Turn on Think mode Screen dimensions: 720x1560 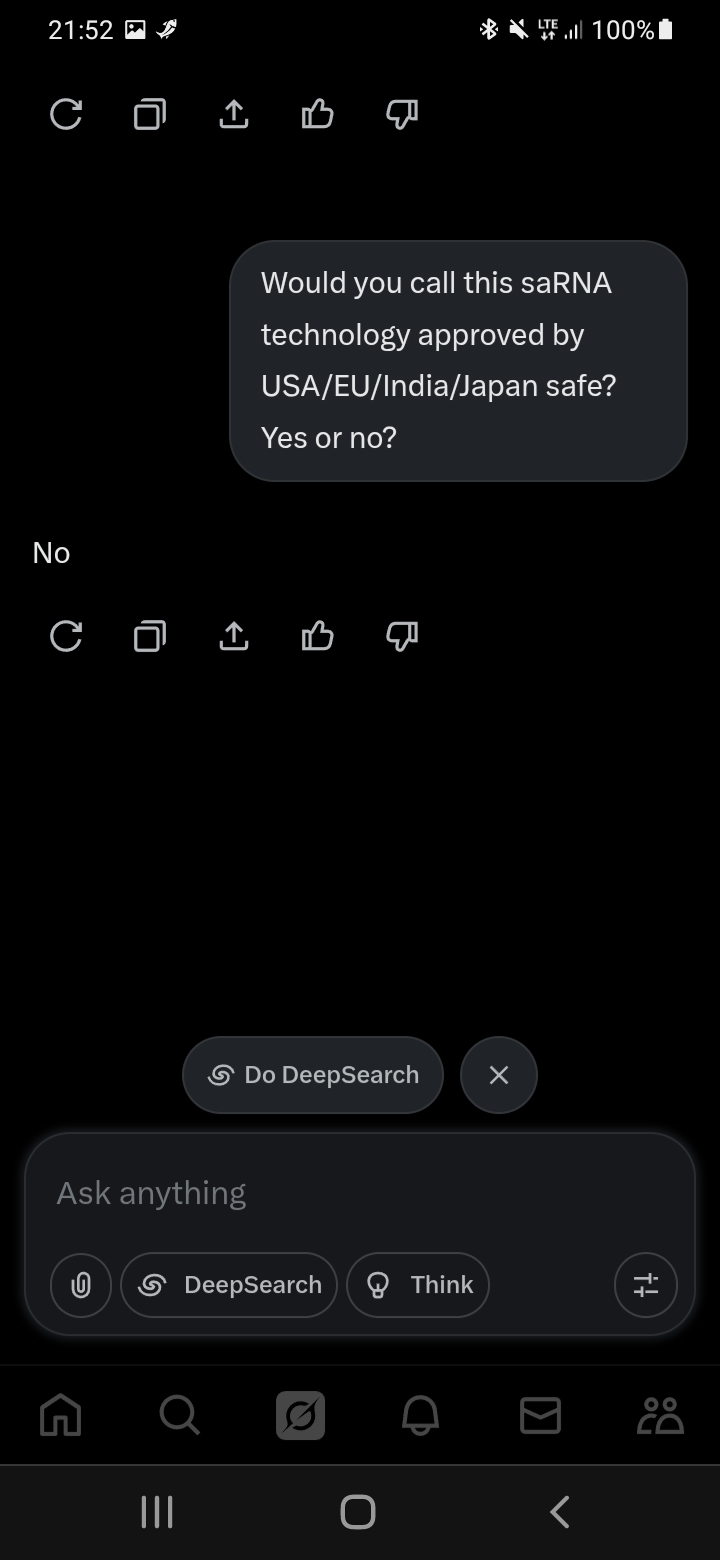point(418,1285)
